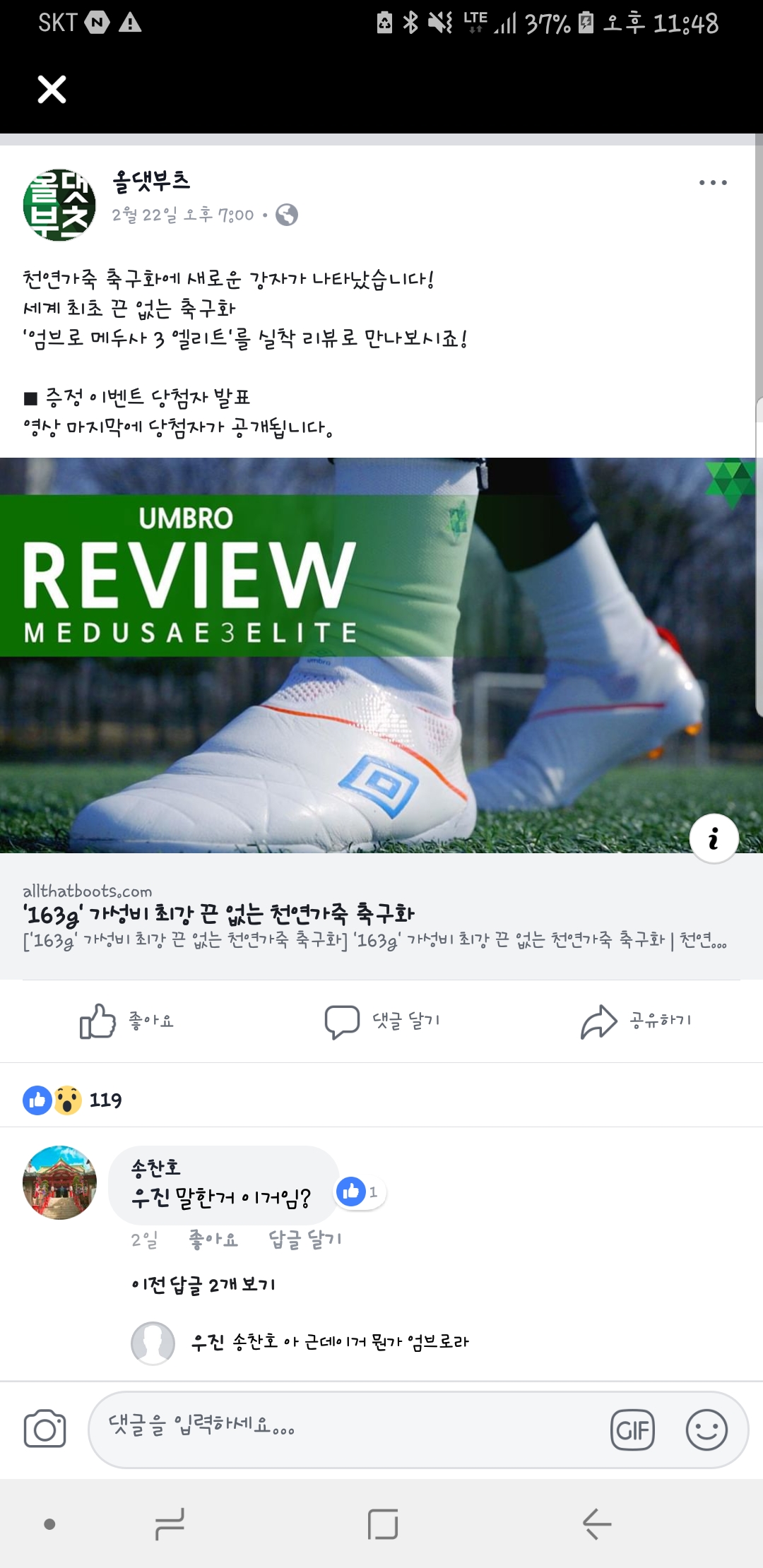
Task: Close the post view with the X
Action: pos(52,90)
